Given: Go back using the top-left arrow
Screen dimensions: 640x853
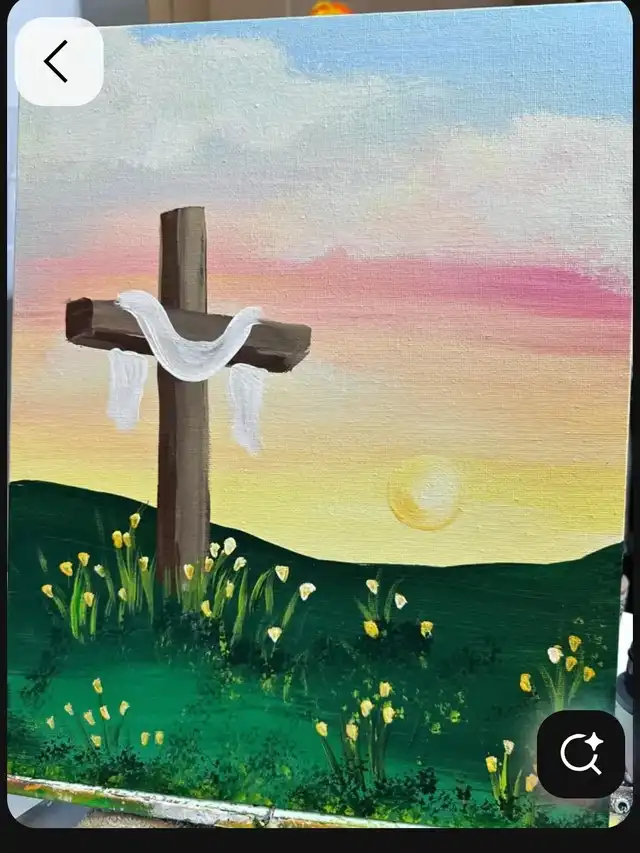Looking at the screenshot, I should click(x=58, y=62).
